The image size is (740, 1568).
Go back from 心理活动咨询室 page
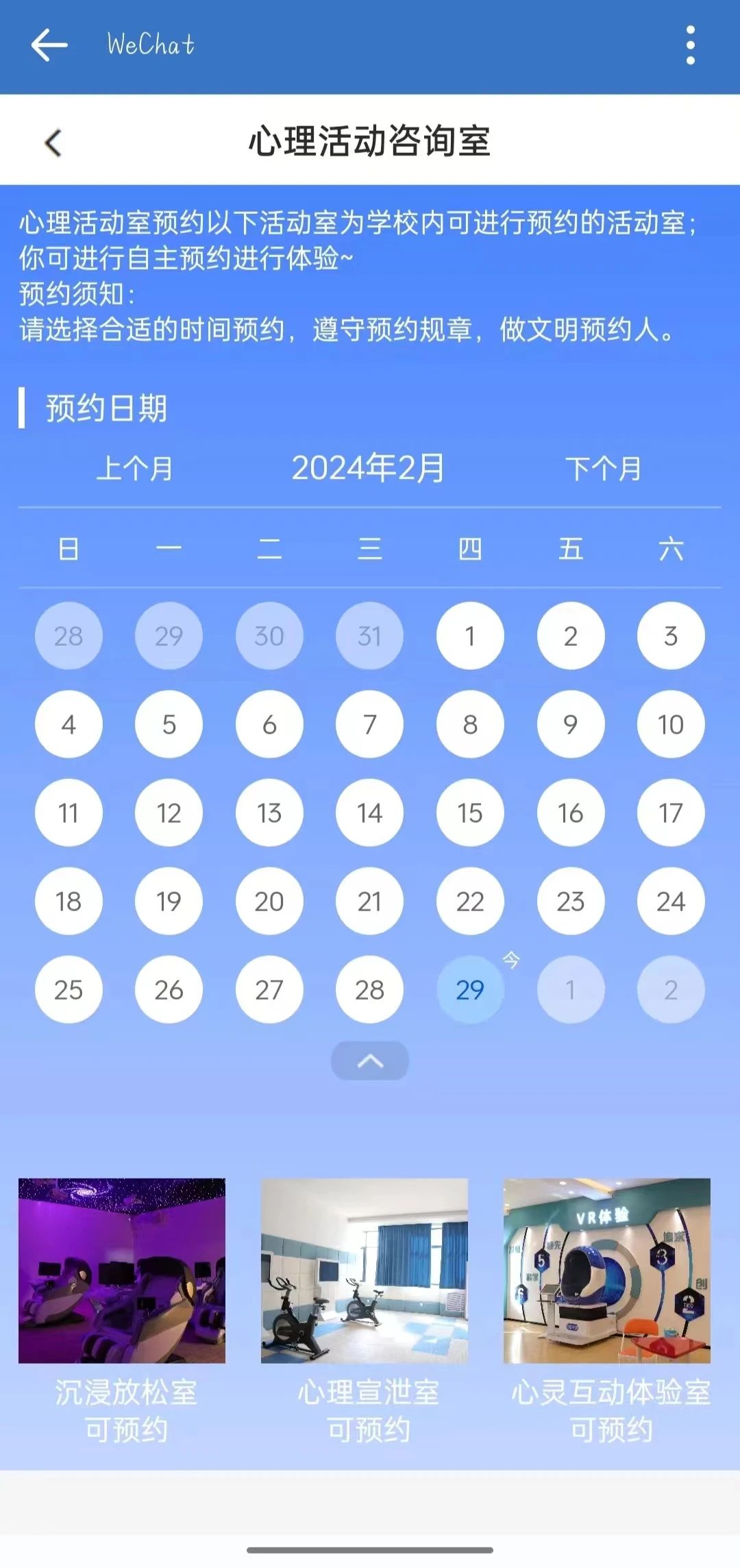pos(53,143)
